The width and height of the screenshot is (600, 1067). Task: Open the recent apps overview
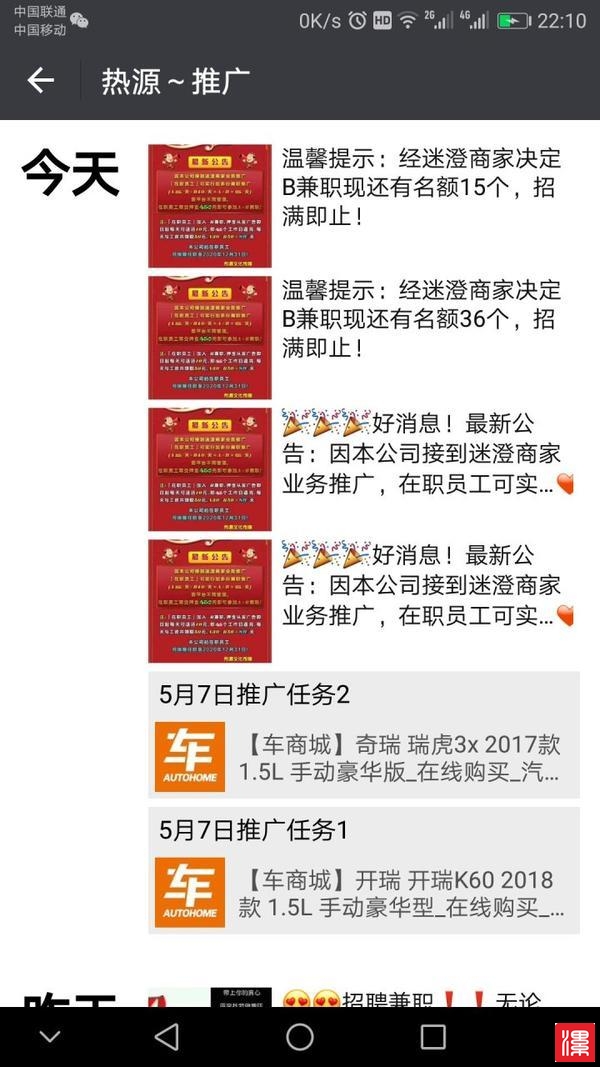click(432, 1036)
